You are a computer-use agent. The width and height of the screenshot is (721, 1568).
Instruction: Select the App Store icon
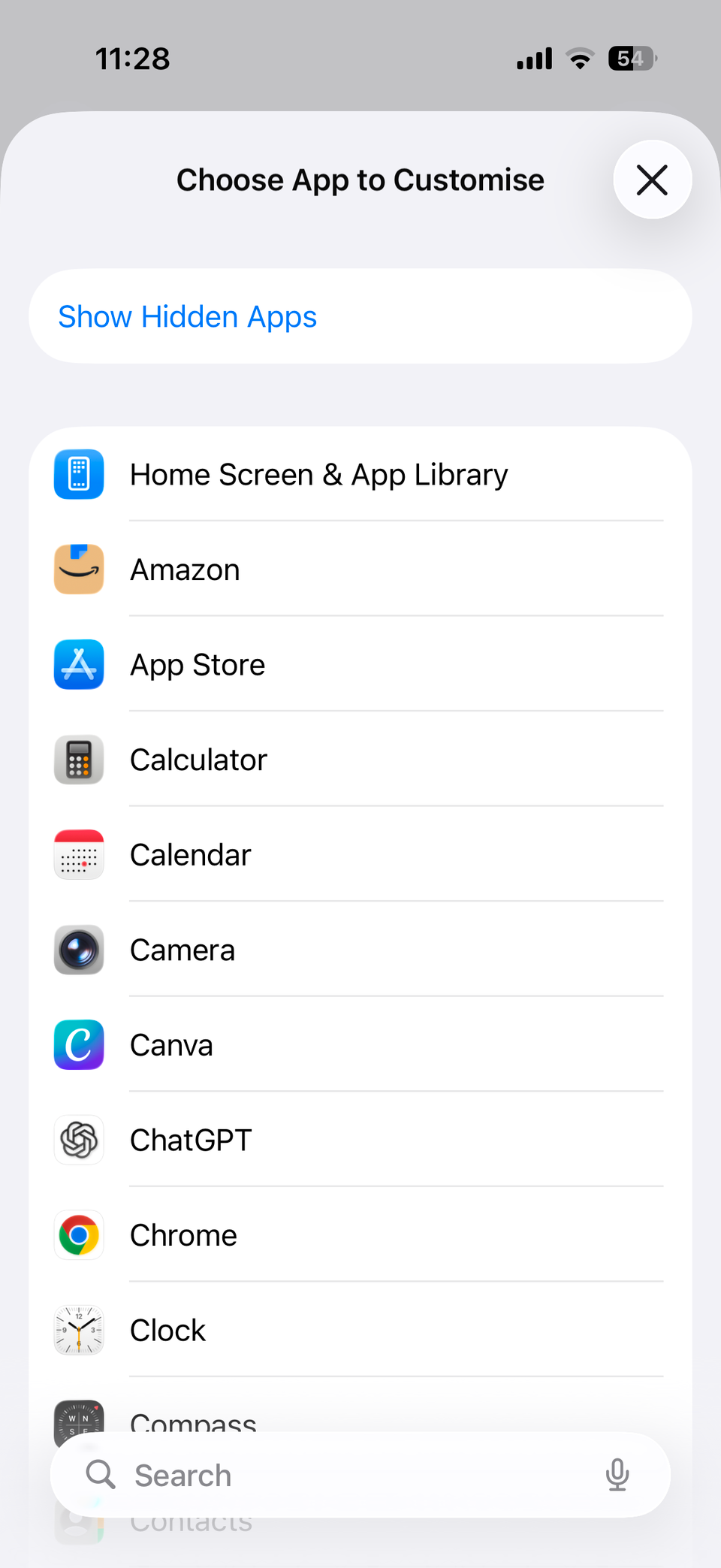78,664
